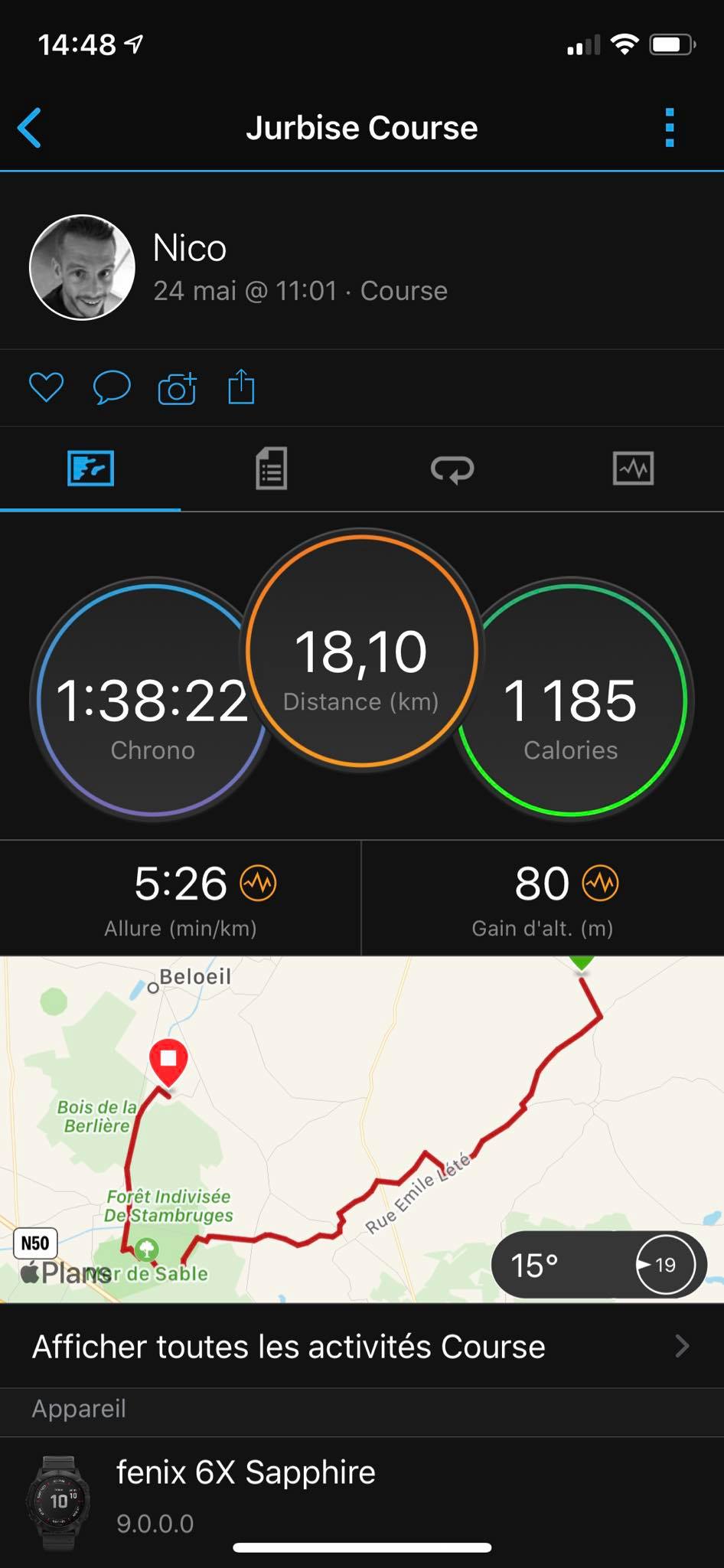Viewport: 724px width, 1568px height.
Task: Open the 15° weather widget
Action: coord(598,1265)
